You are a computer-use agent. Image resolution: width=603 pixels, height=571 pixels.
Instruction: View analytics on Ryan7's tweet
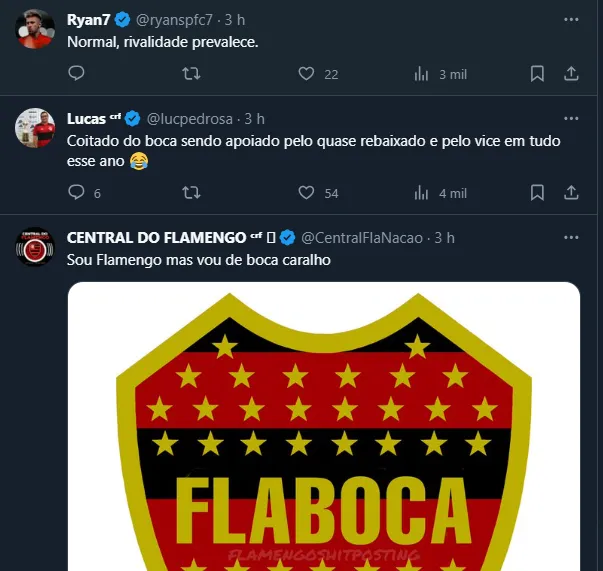click(421, 73)
